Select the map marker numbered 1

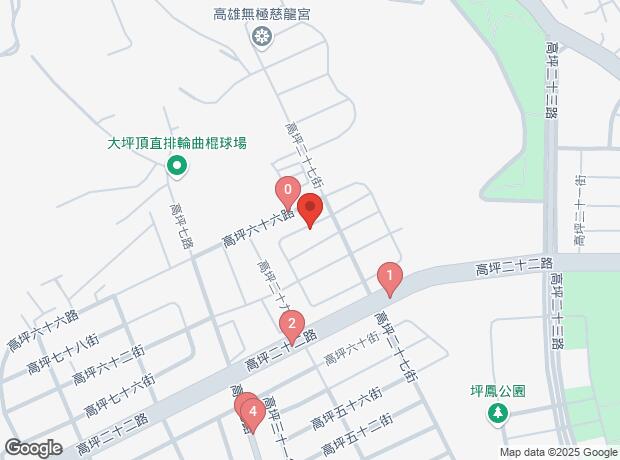tap(388, 276)
